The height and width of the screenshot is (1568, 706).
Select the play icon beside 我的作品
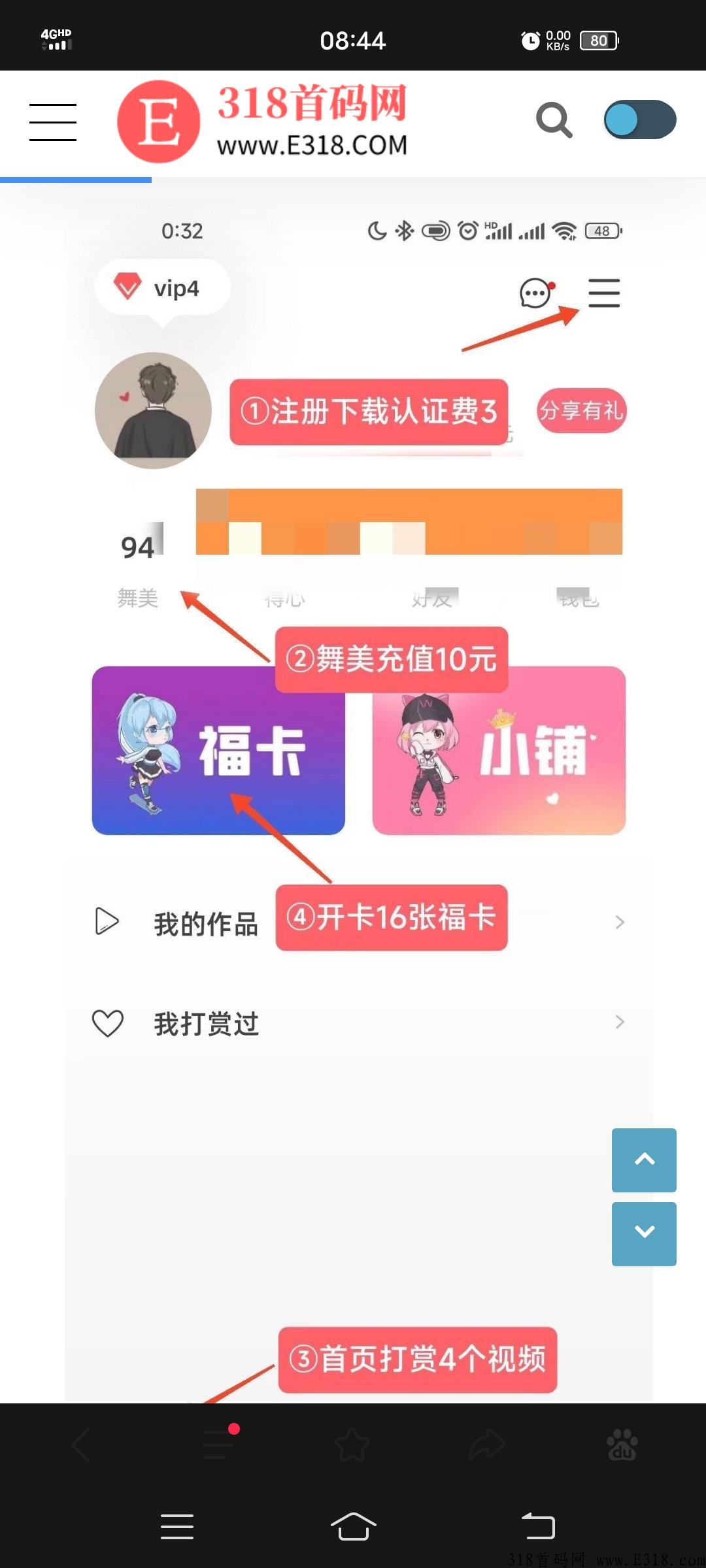pos(107,922)
